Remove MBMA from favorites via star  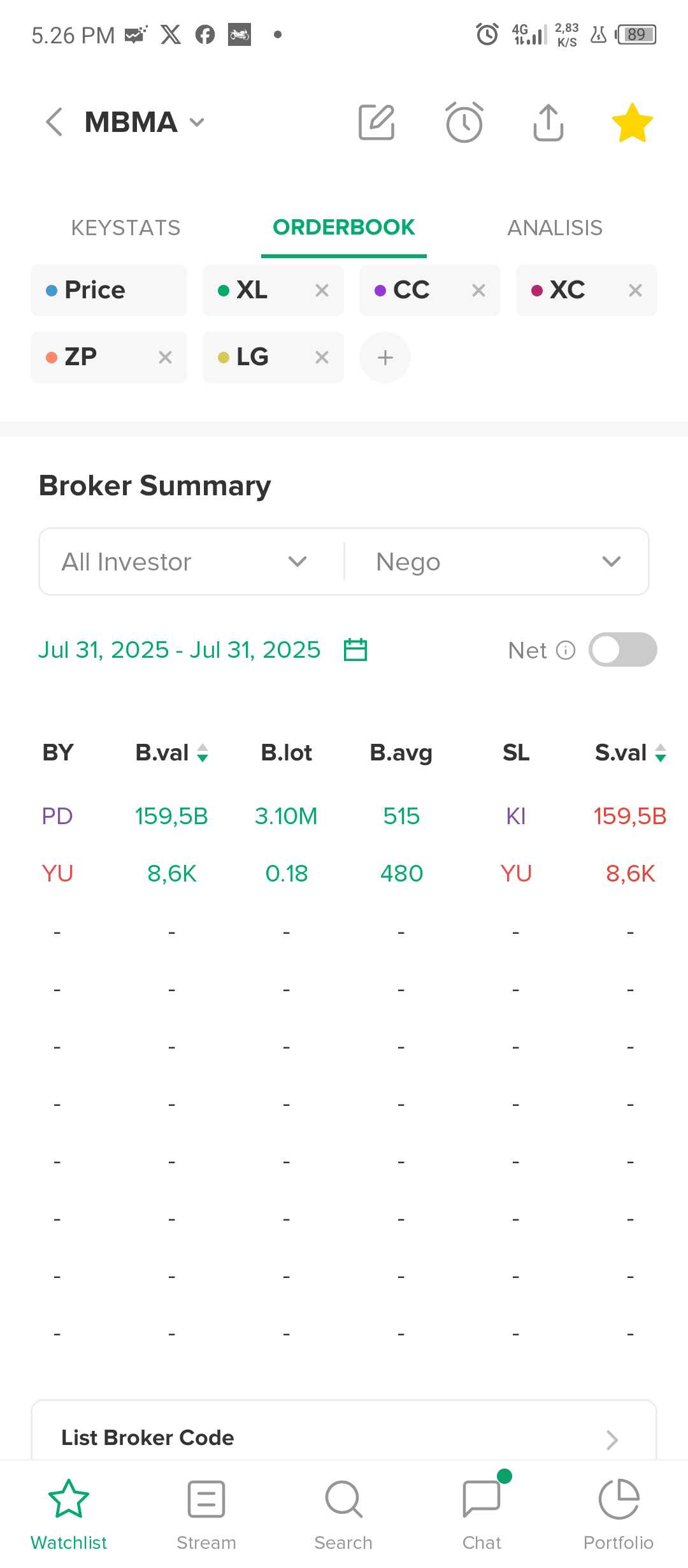633,122
